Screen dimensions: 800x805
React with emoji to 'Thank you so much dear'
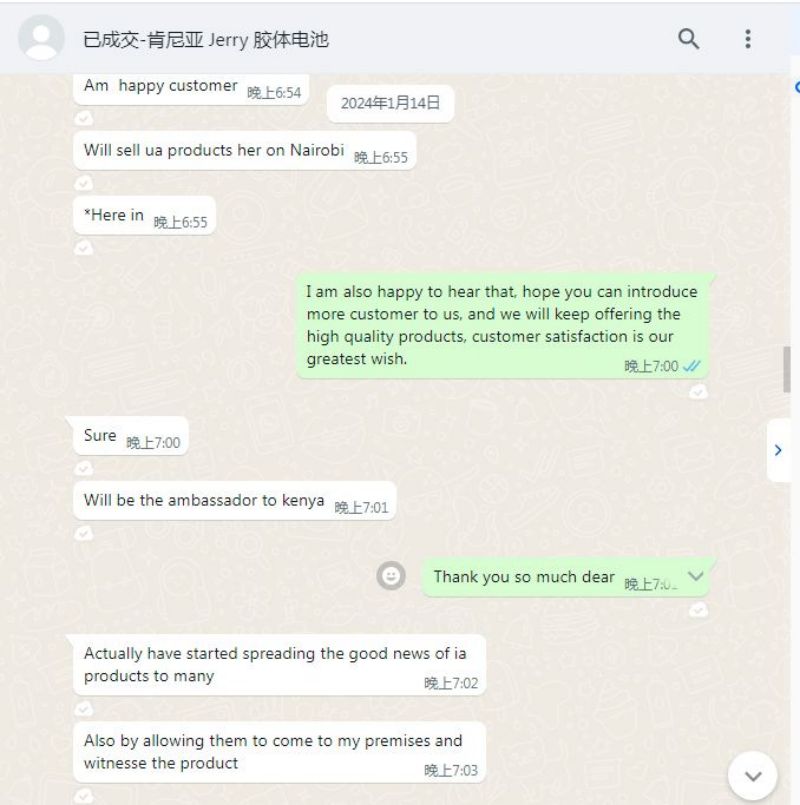[391, 576]
